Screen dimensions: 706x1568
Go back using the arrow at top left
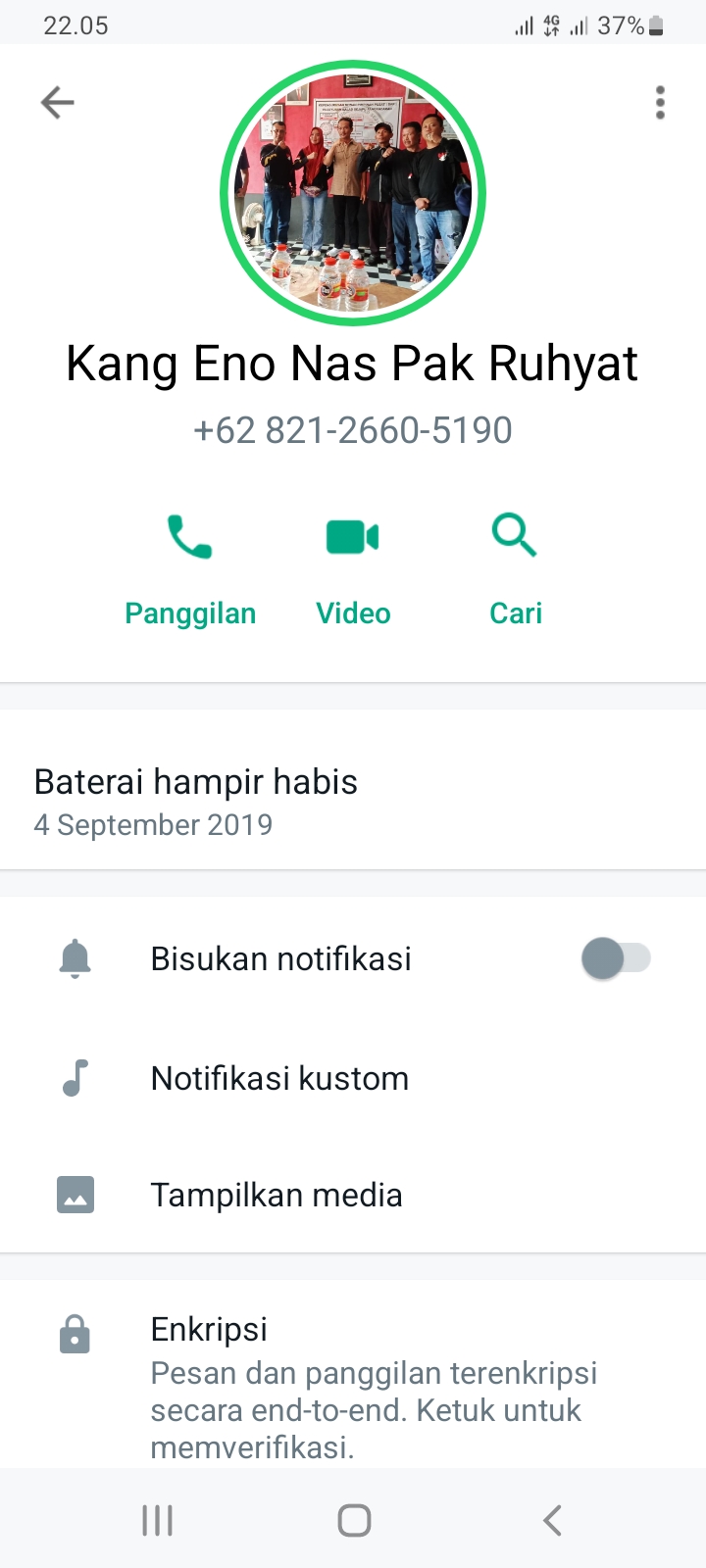coord(56,101)
